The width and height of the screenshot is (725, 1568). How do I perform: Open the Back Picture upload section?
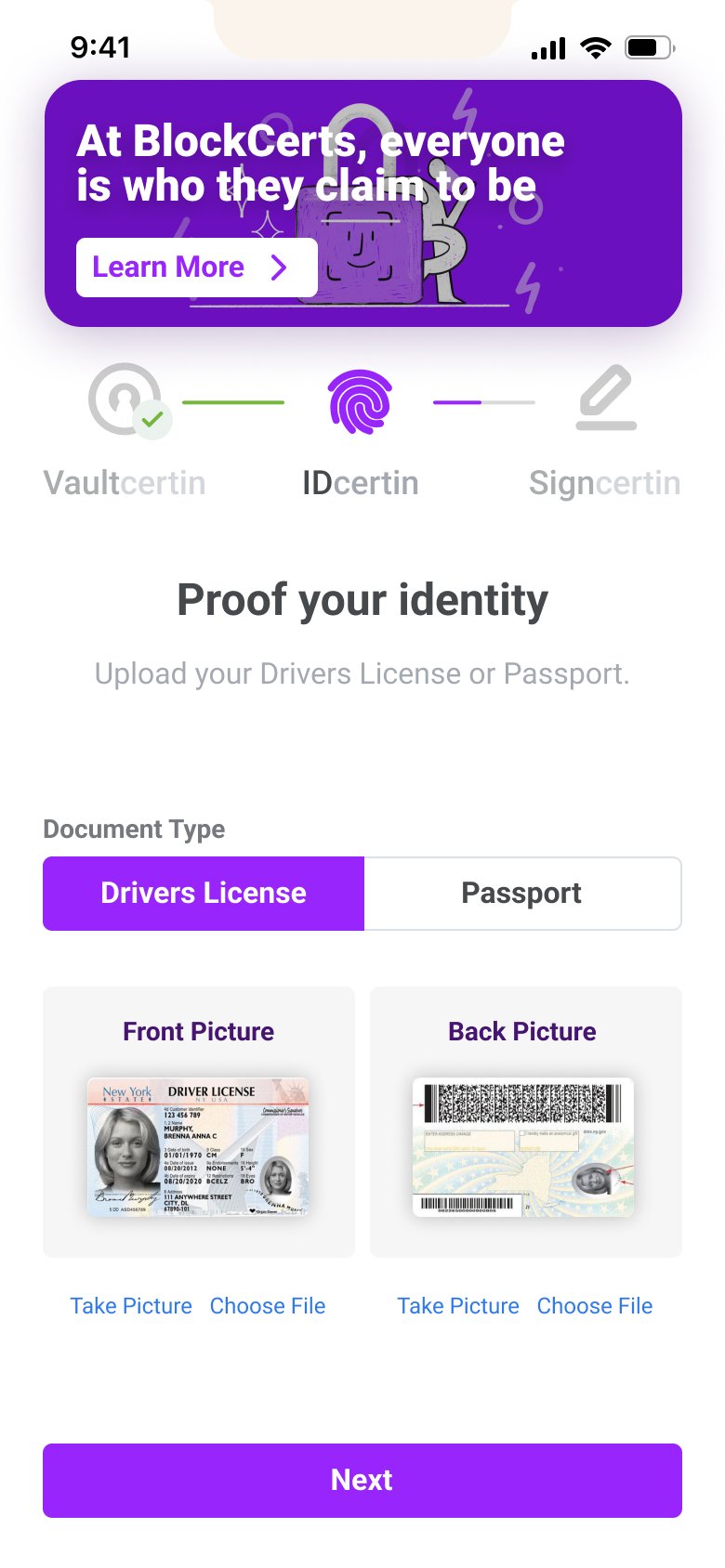click(x=525, y=1121)
